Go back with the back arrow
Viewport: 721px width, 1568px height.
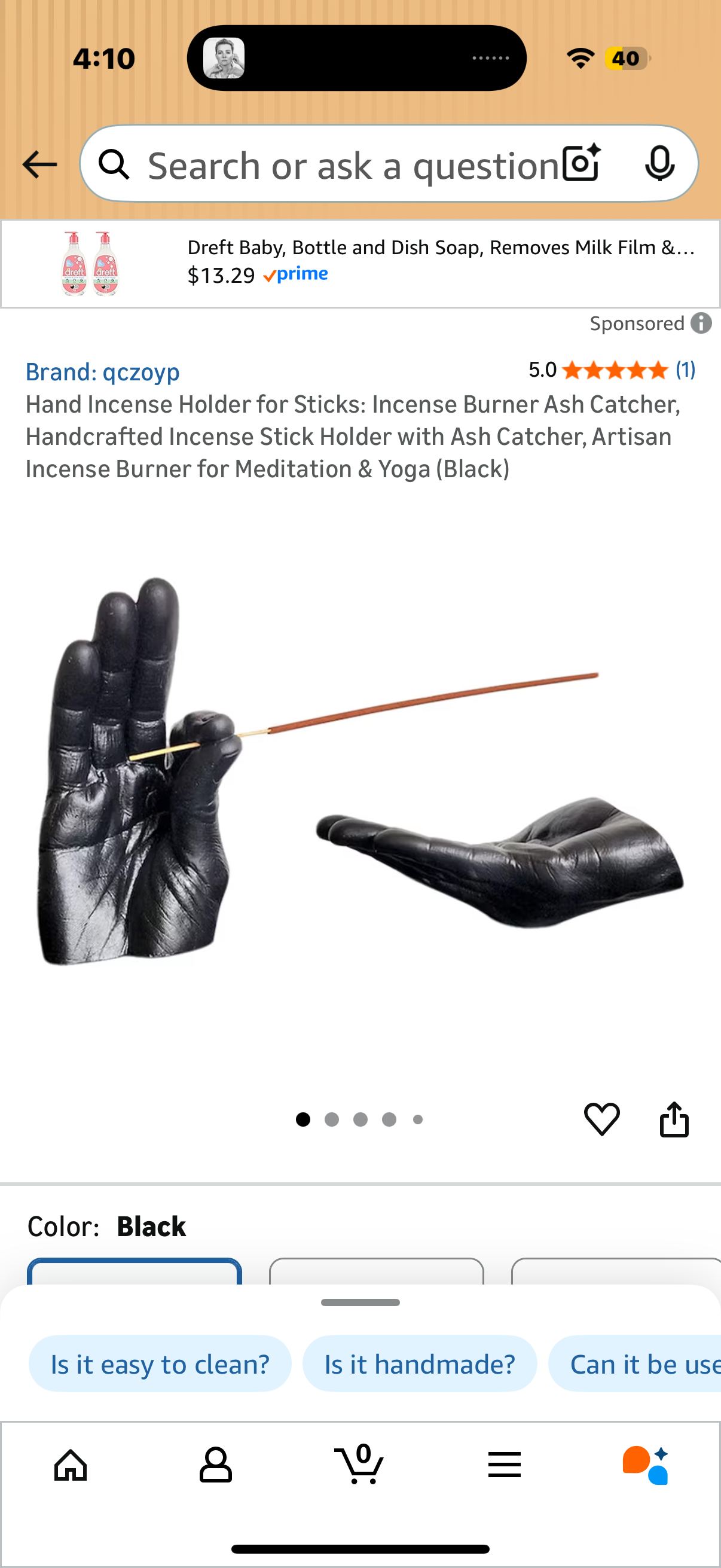click(x=39, y=164)
